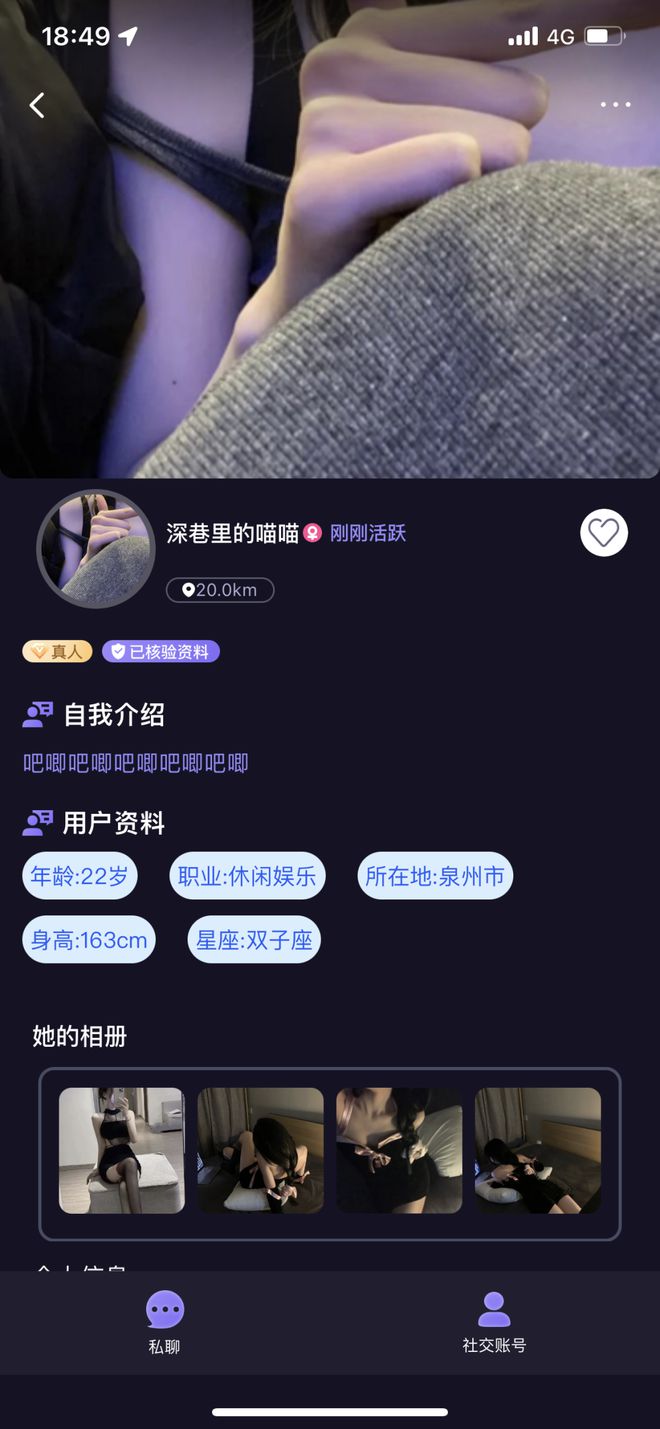This screenshot has width=660, height=1429.
Task: View the second album photo
Action: (x=260, y=1150)
